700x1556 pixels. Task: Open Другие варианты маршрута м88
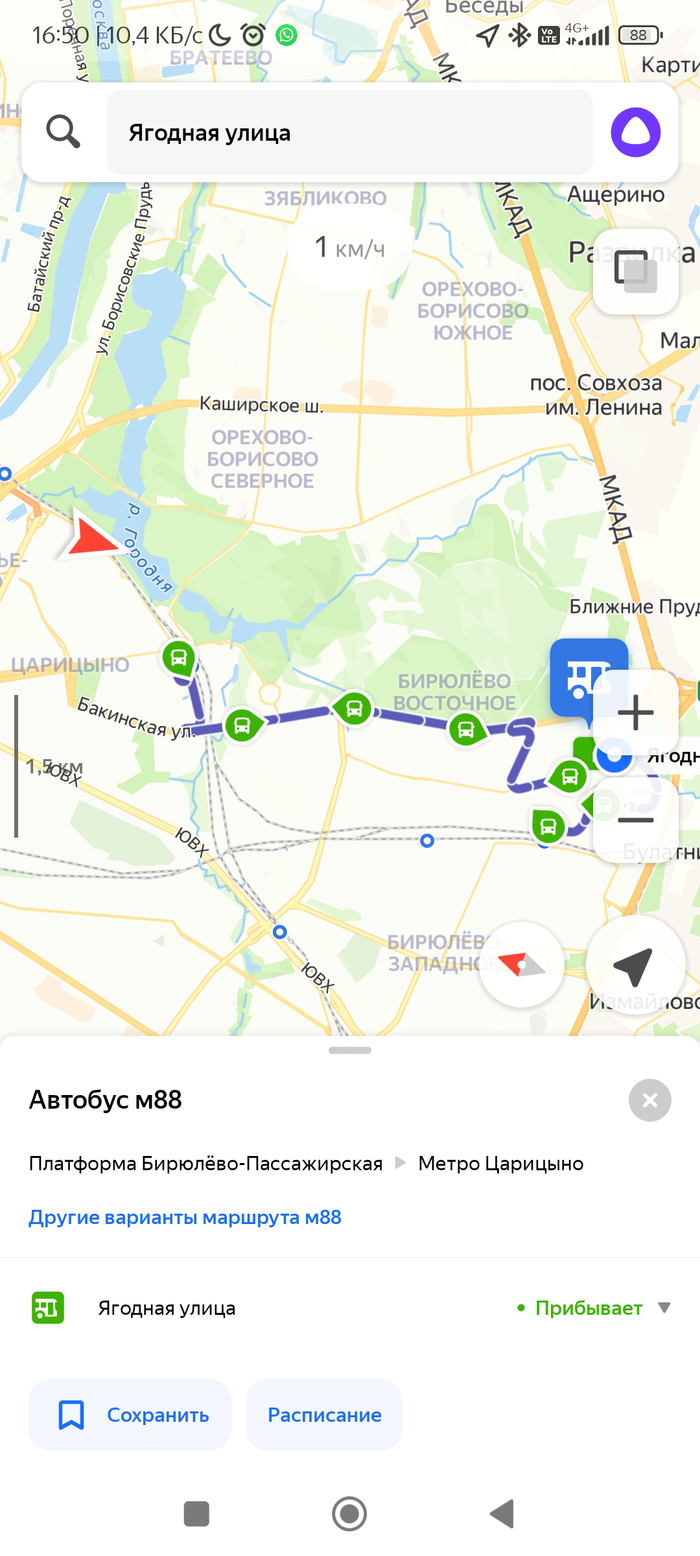pos(185,1218)
